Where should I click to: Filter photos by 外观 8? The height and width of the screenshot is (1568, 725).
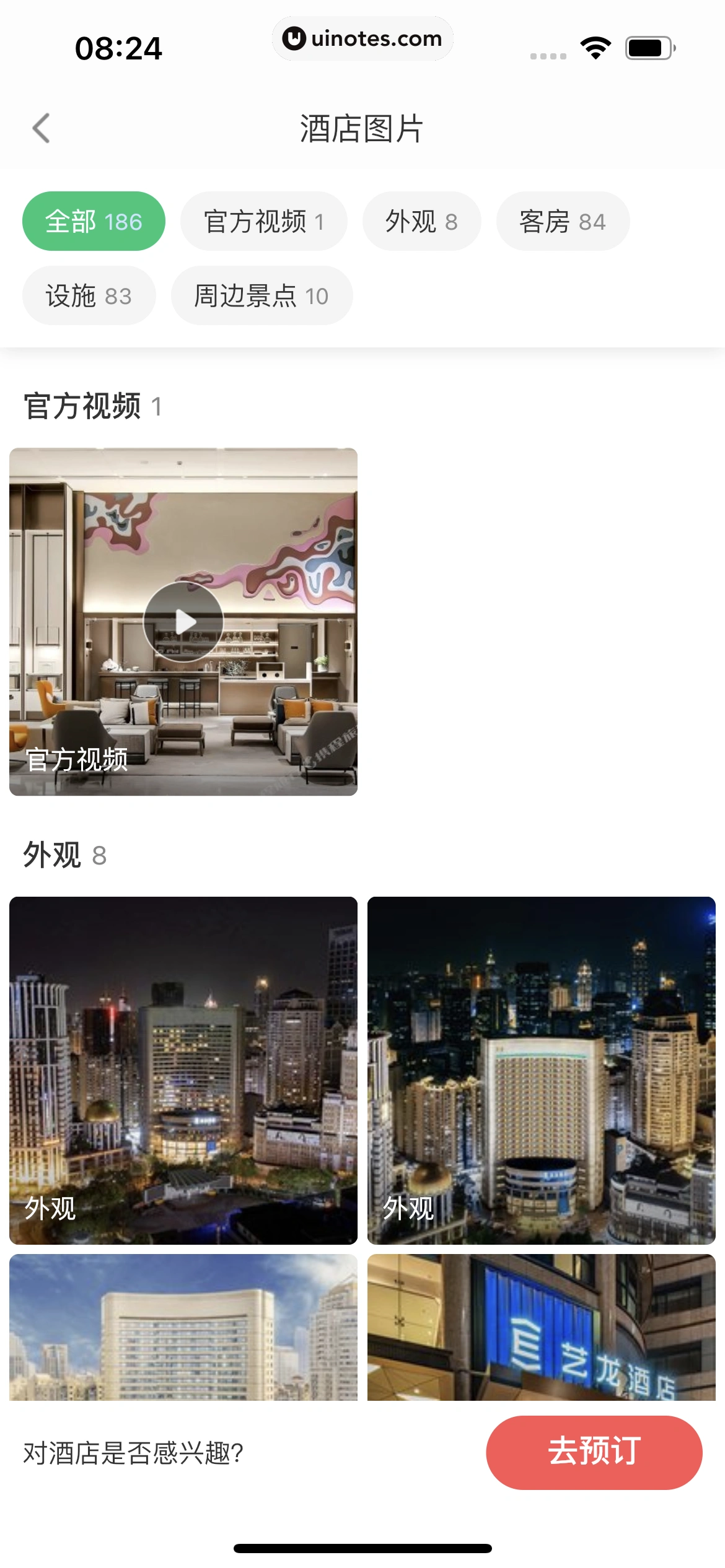pyautogui.click(x=421, y=221)
